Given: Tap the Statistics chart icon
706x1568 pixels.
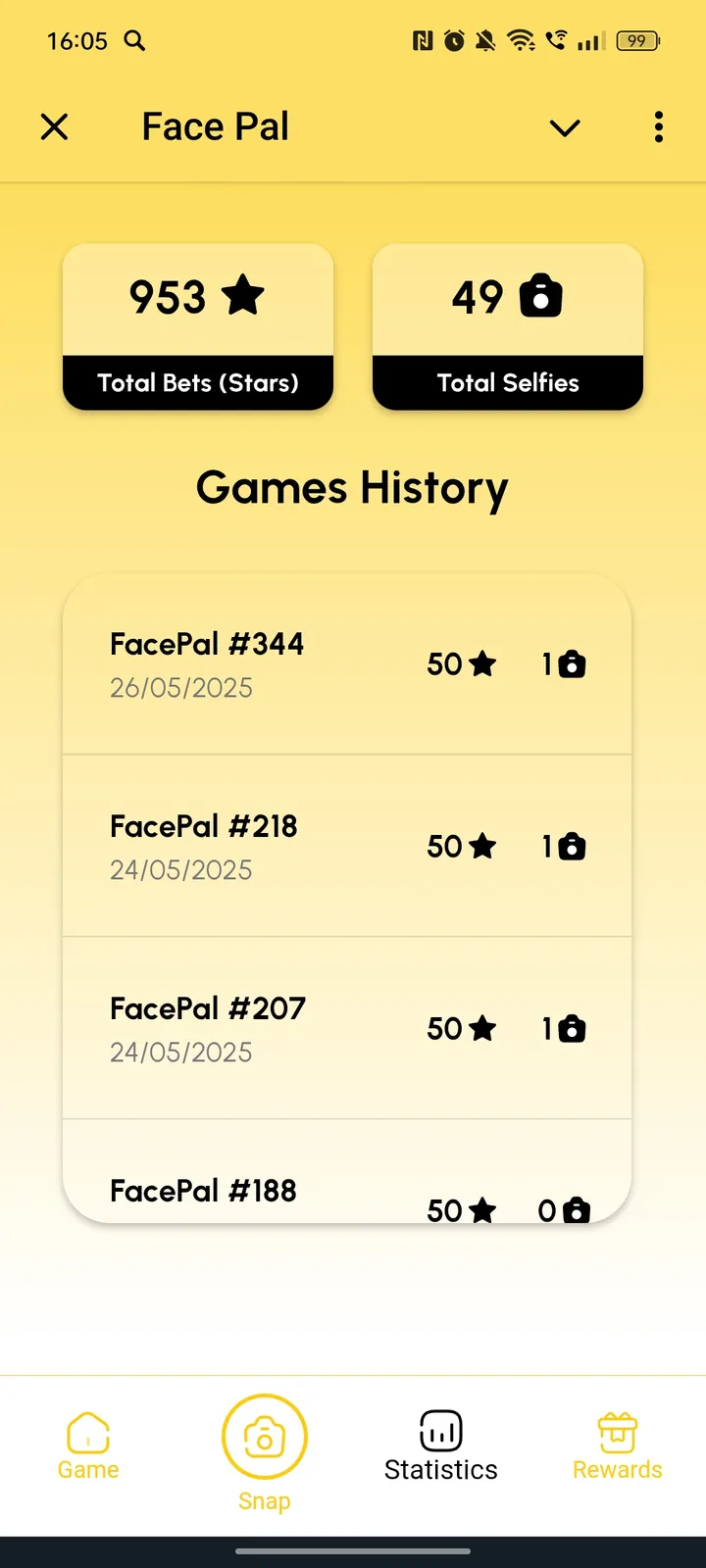Looking at the screenshot, I should (x=439, y=1430).
